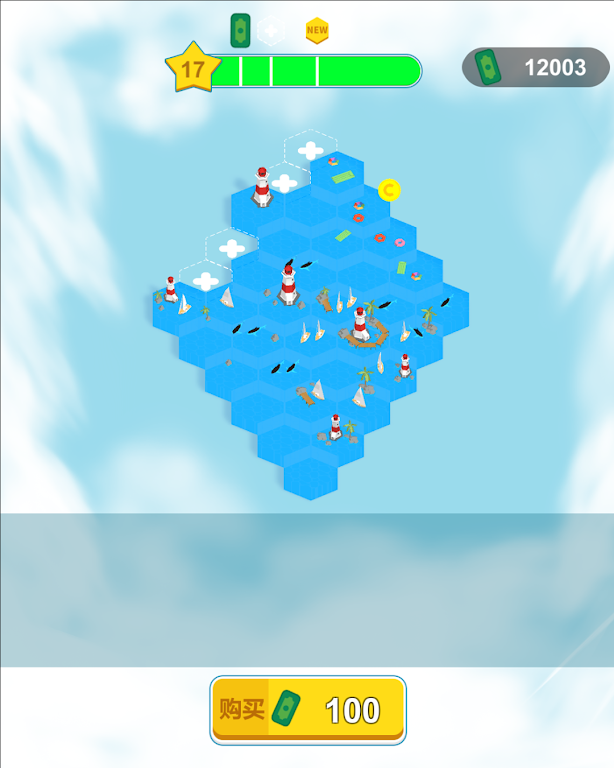Tap the 购买 100 buy button
The height and width of the screenshot is (768, 614).
click(308, 710)
